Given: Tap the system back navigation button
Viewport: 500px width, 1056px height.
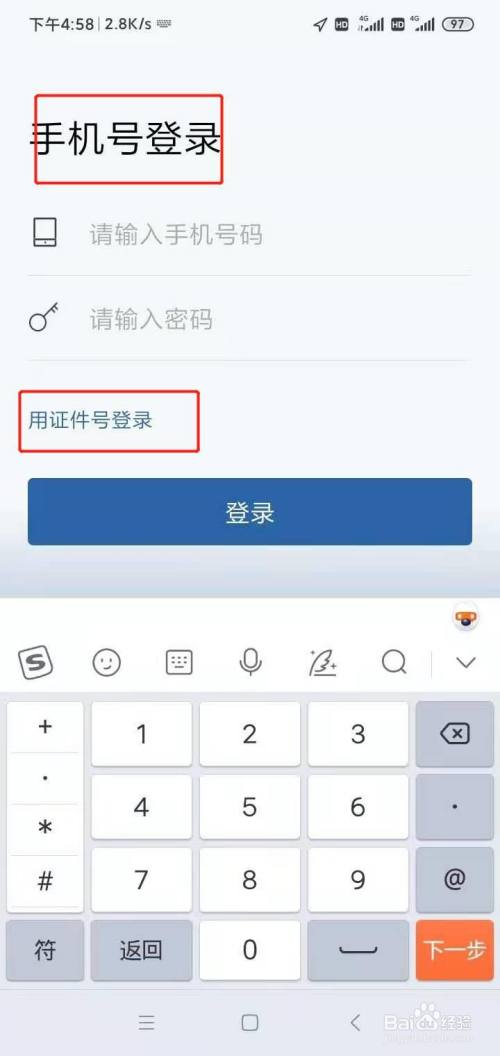Looking at the screenshot, I should click(x=355, y=1022).
